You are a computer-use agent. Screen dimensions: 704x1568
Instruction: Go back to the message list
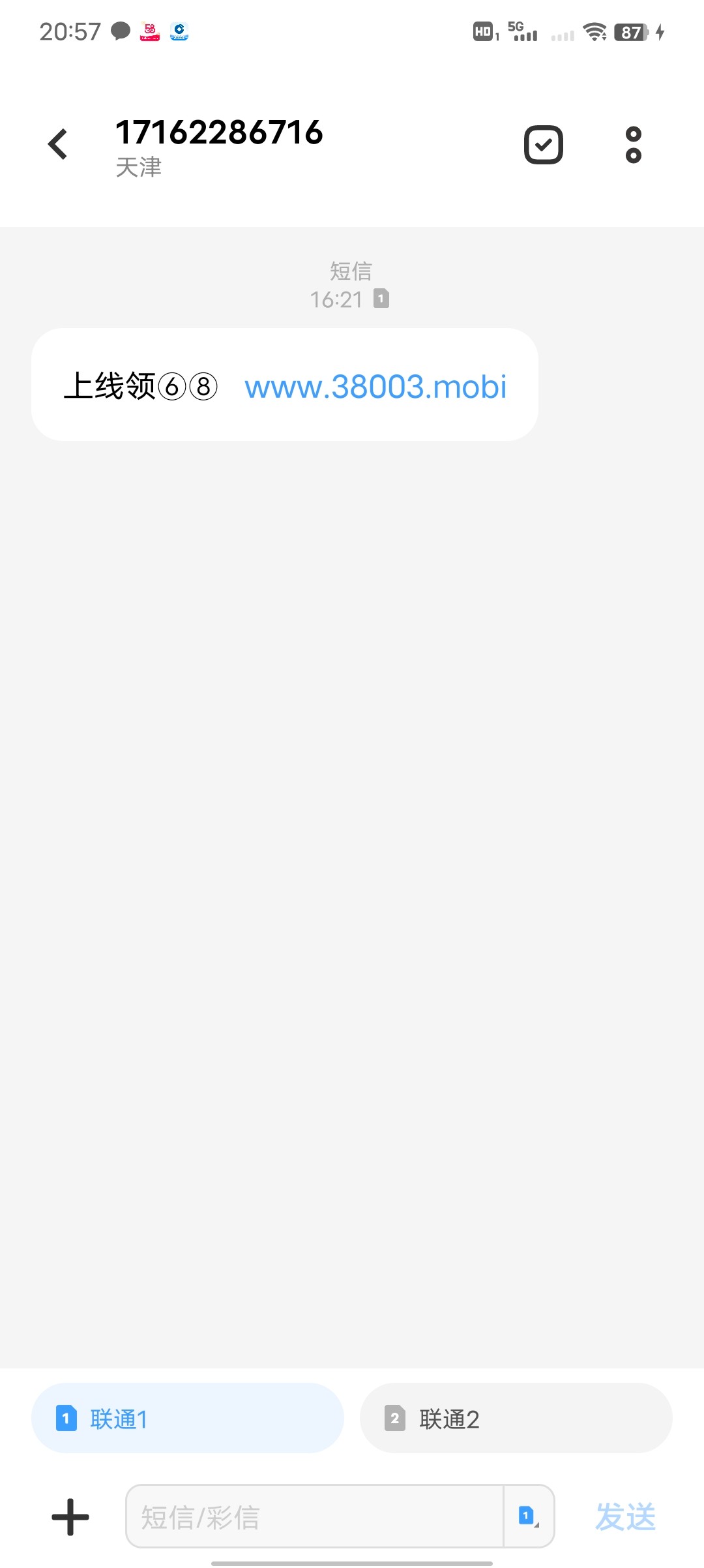click(58, 144)
